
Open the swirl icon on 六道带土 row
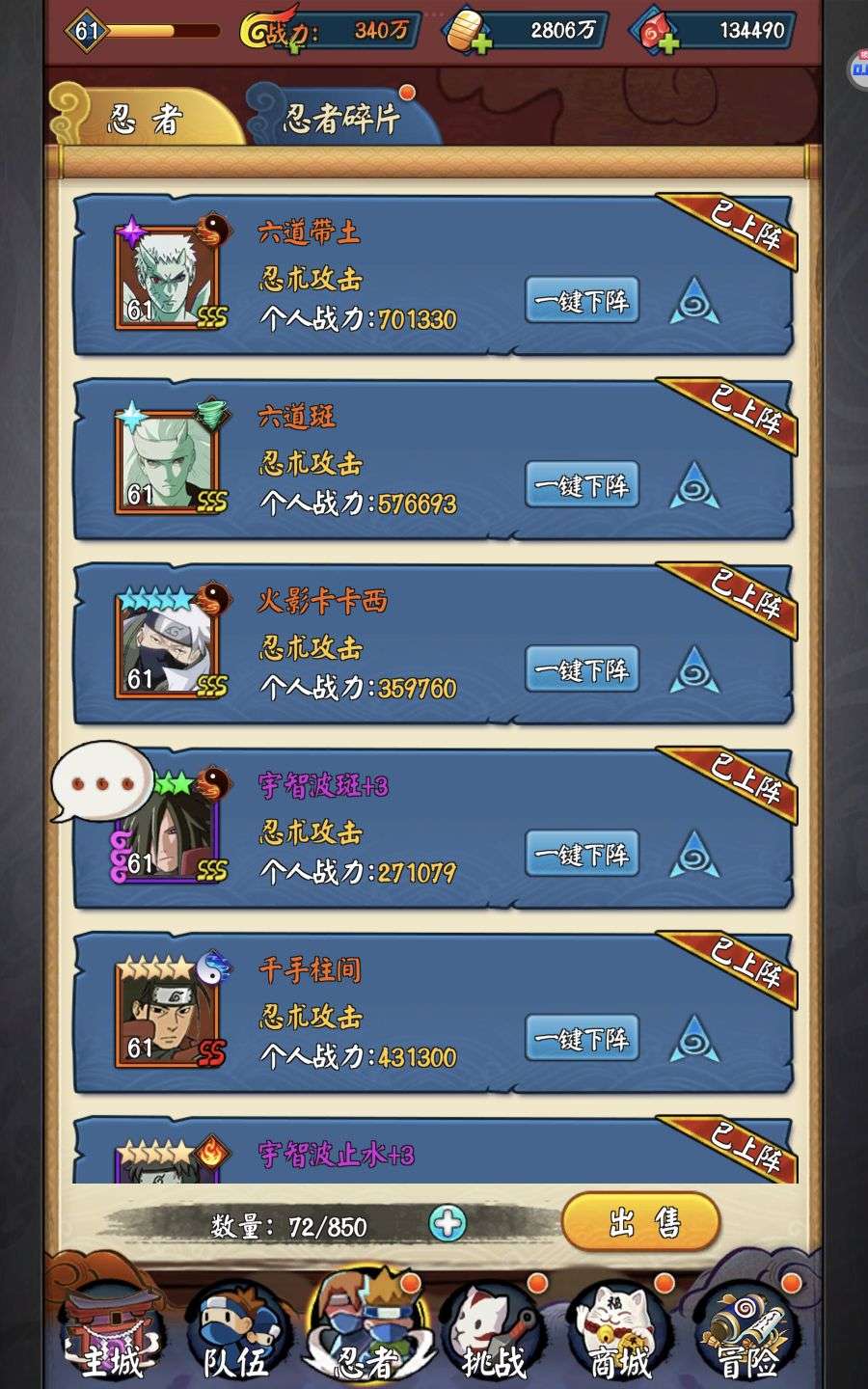coord(694,302)
